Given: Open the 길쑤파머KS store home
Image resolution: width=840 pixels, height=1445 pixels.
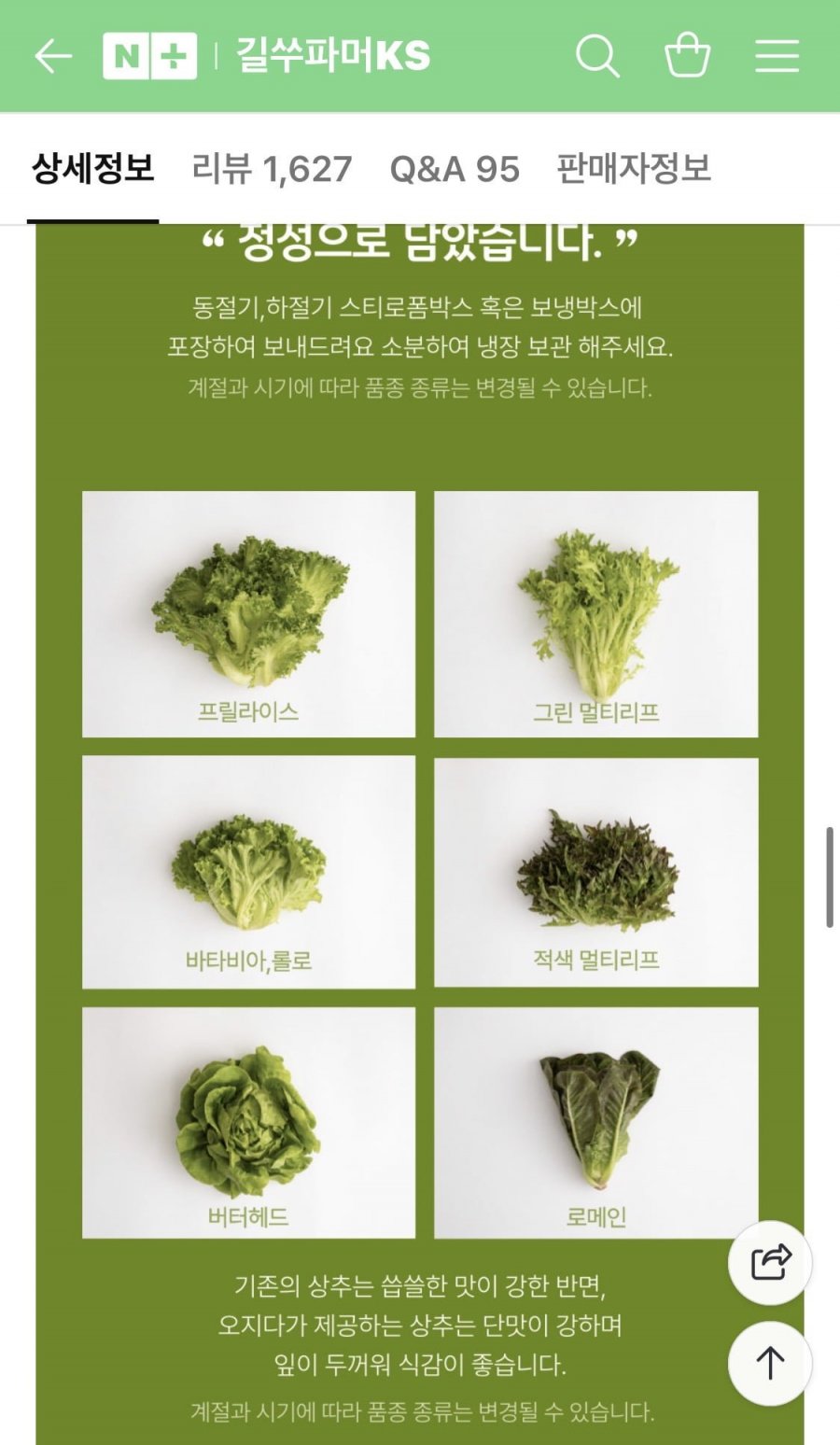Looking at the screenshot, I should [x=333, y=56].
